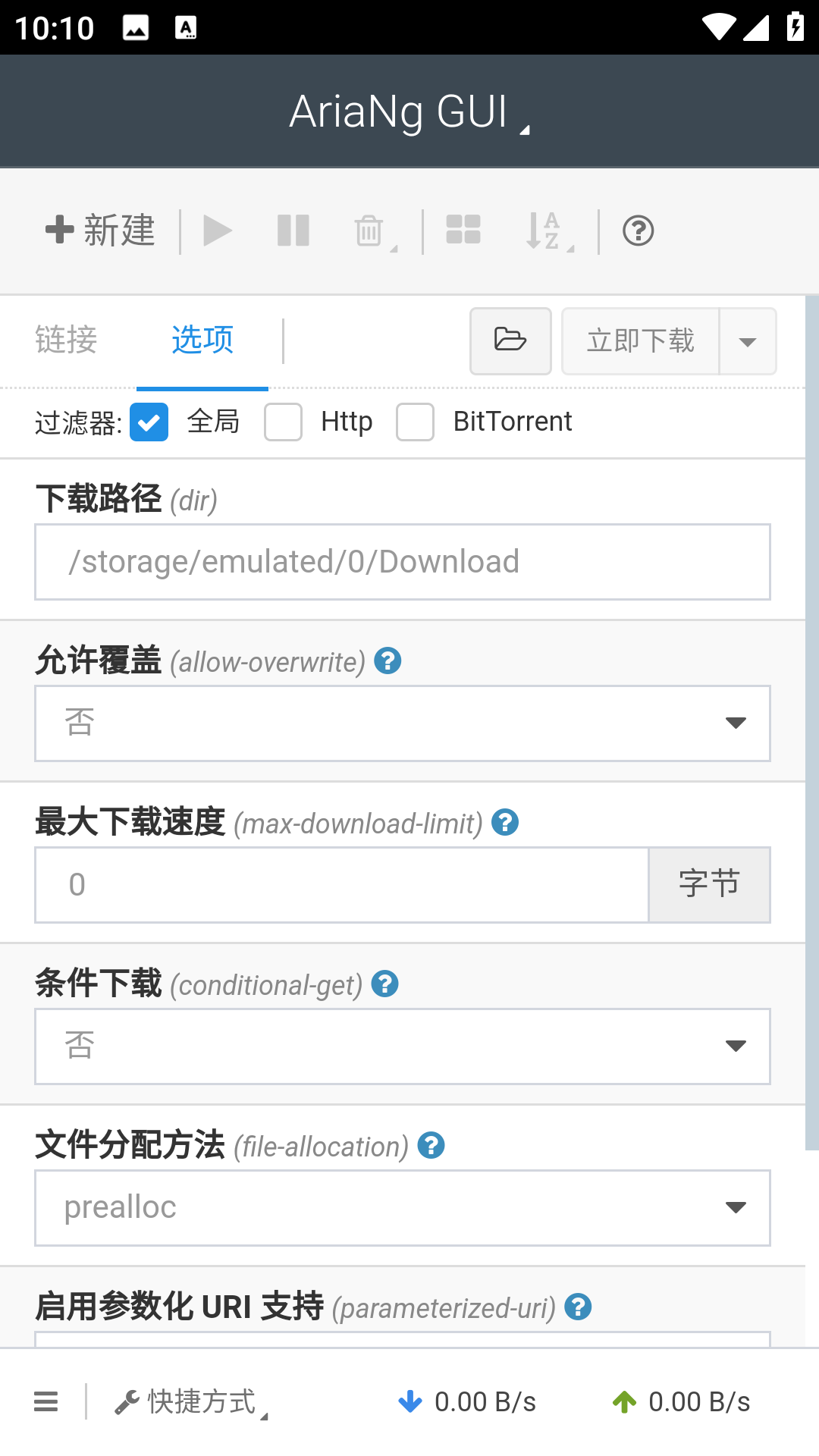Edit the 下载路径 (dir) field
Viewport: 819px width, 1456px height.
tap(402, 562)
